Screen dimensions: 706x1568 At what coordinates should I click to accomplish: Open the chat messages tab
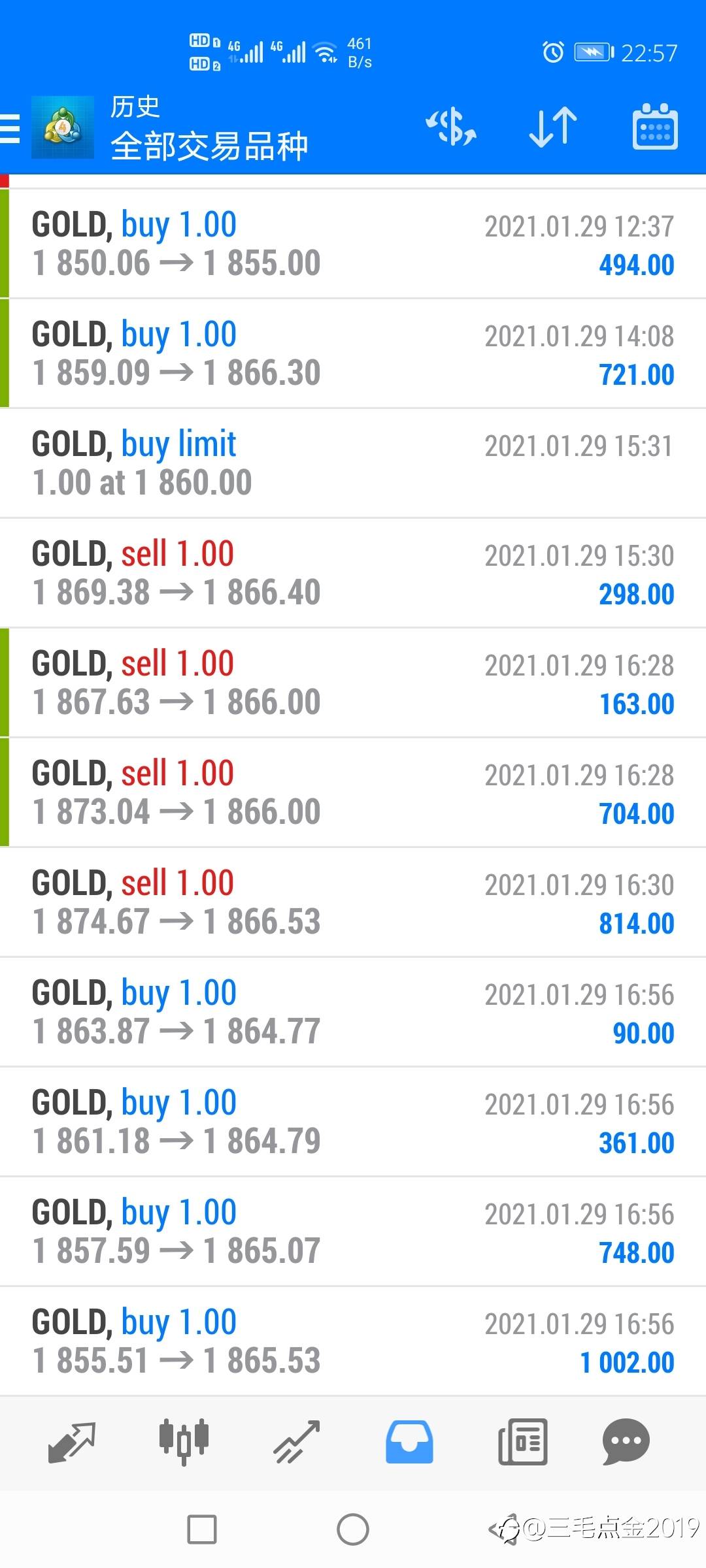tap(626, 1442)
